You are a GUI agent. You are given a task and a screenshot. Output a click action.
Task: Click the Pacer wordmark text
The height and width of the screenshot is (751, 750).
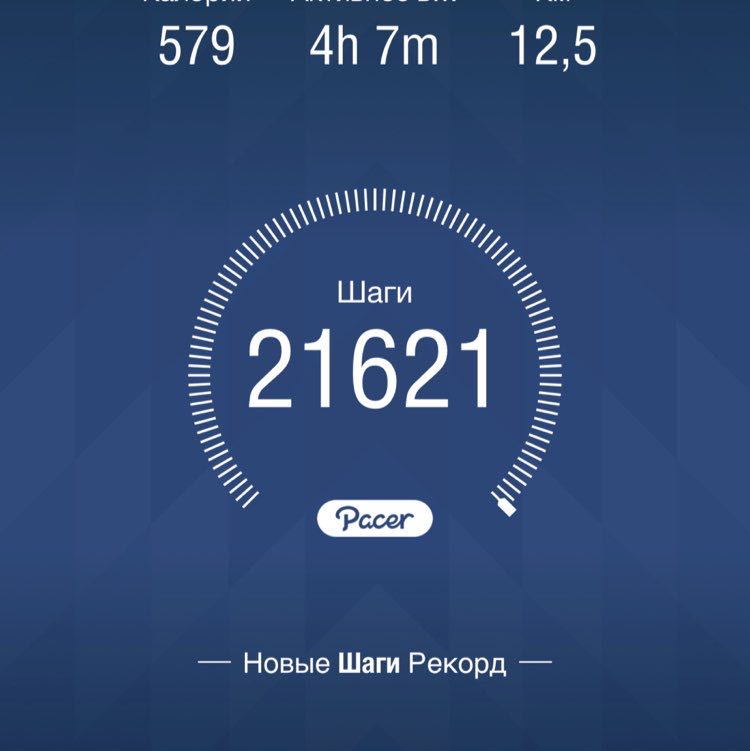coord(375,517)
